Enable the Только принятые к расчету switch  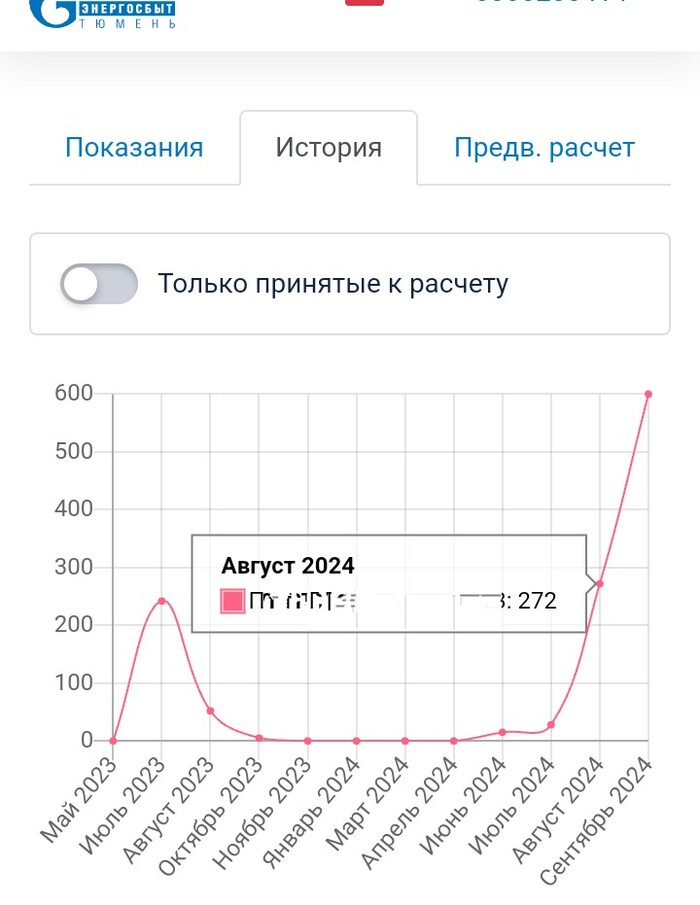pos(98,284)
